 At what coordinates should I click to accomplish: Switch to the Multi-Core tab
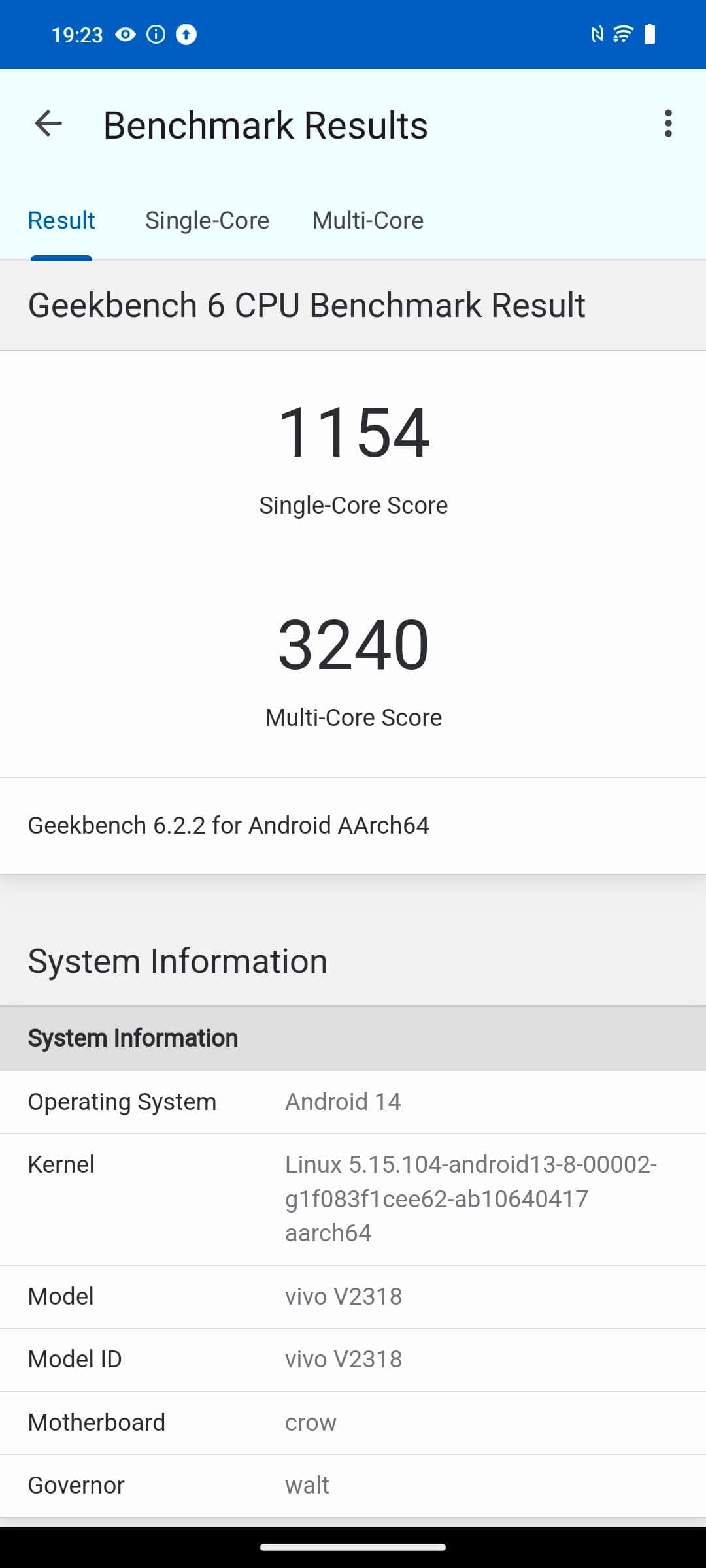click(x=368, y=221)
